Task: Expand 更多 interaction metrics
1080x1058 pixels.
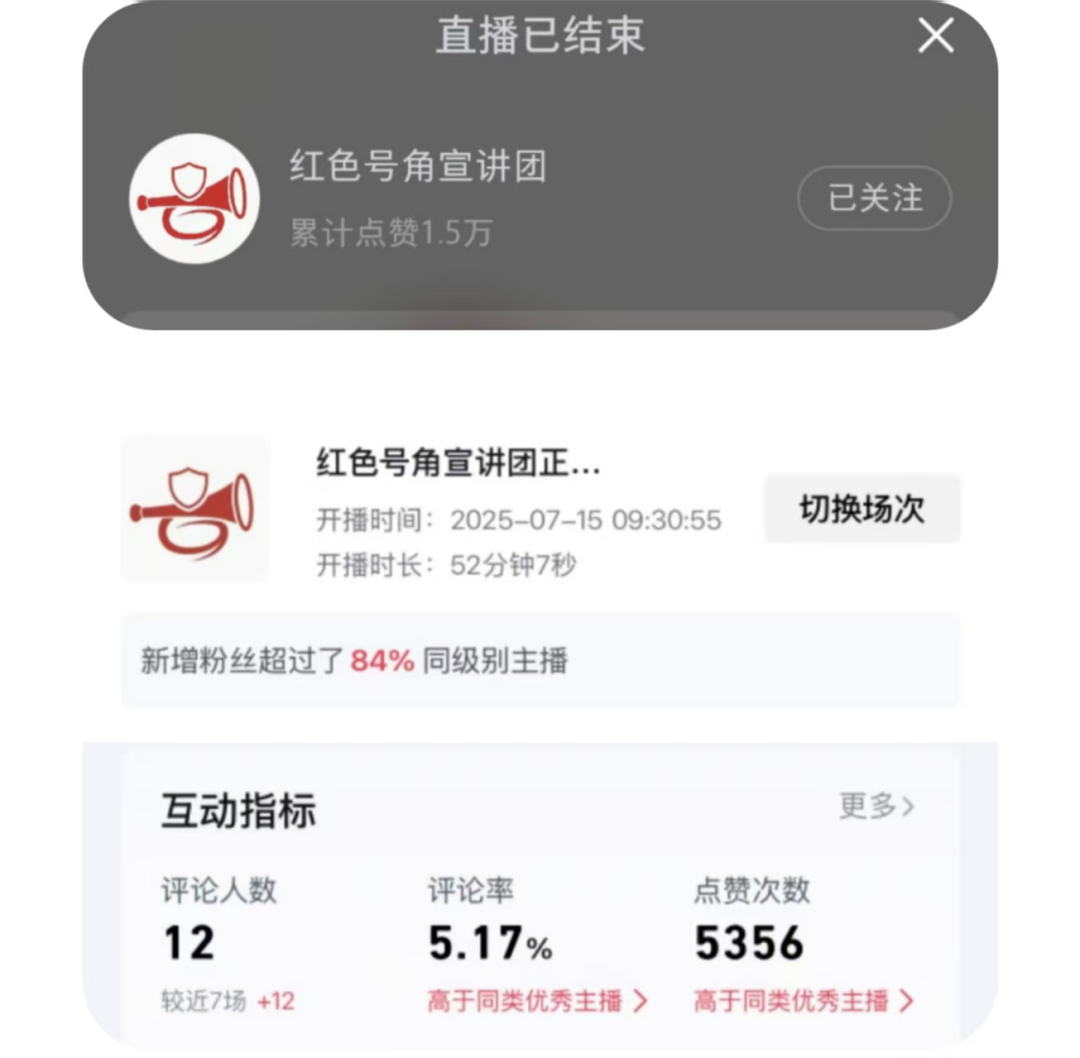Action: (x=876, y=806)
